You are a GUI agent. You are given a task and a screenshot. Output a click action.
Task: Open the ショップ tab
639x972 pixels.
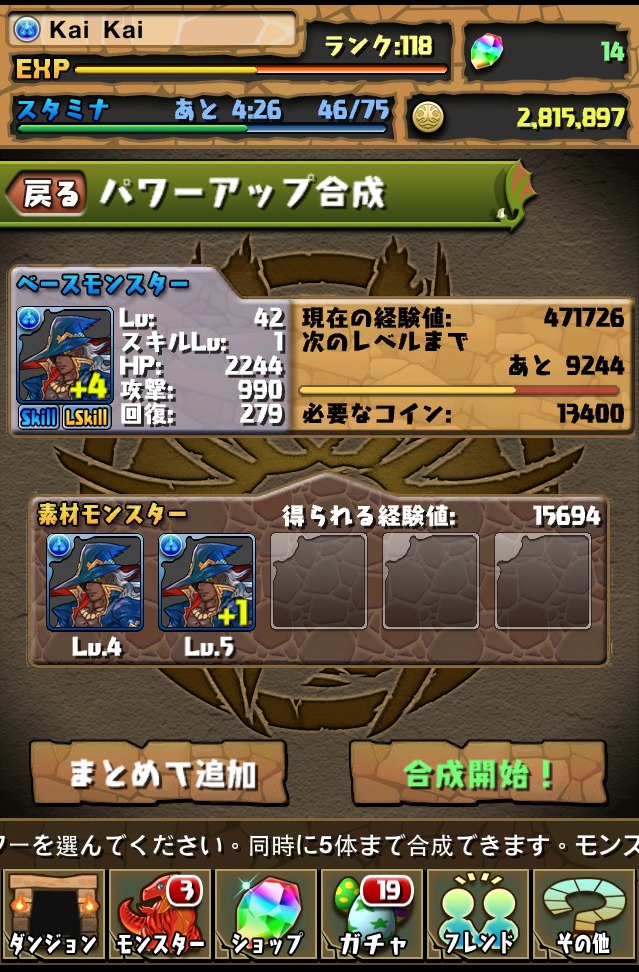[265, 915]
